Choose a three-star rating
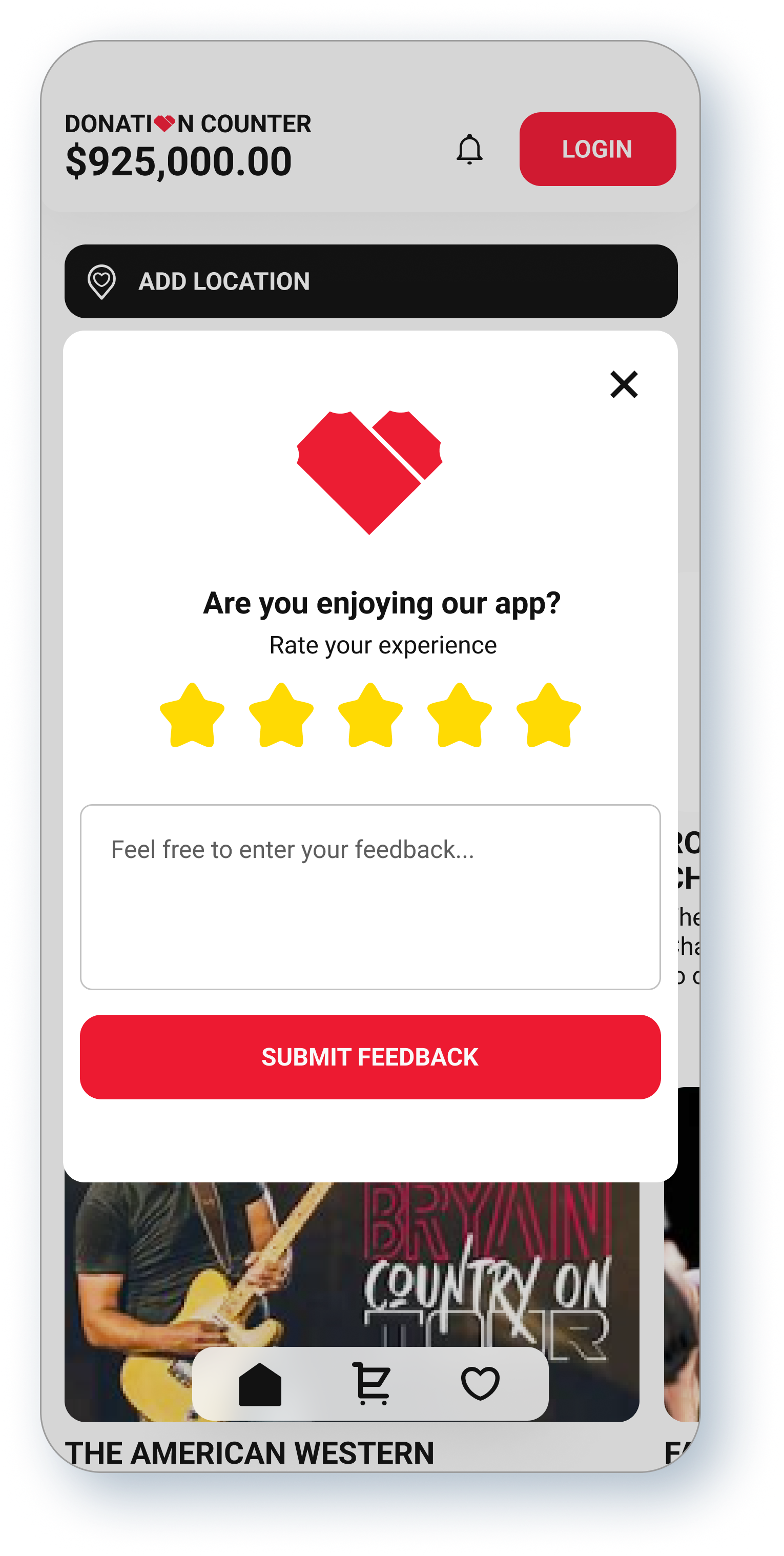This screenshot has height=1556, width=784. (370, 716)
